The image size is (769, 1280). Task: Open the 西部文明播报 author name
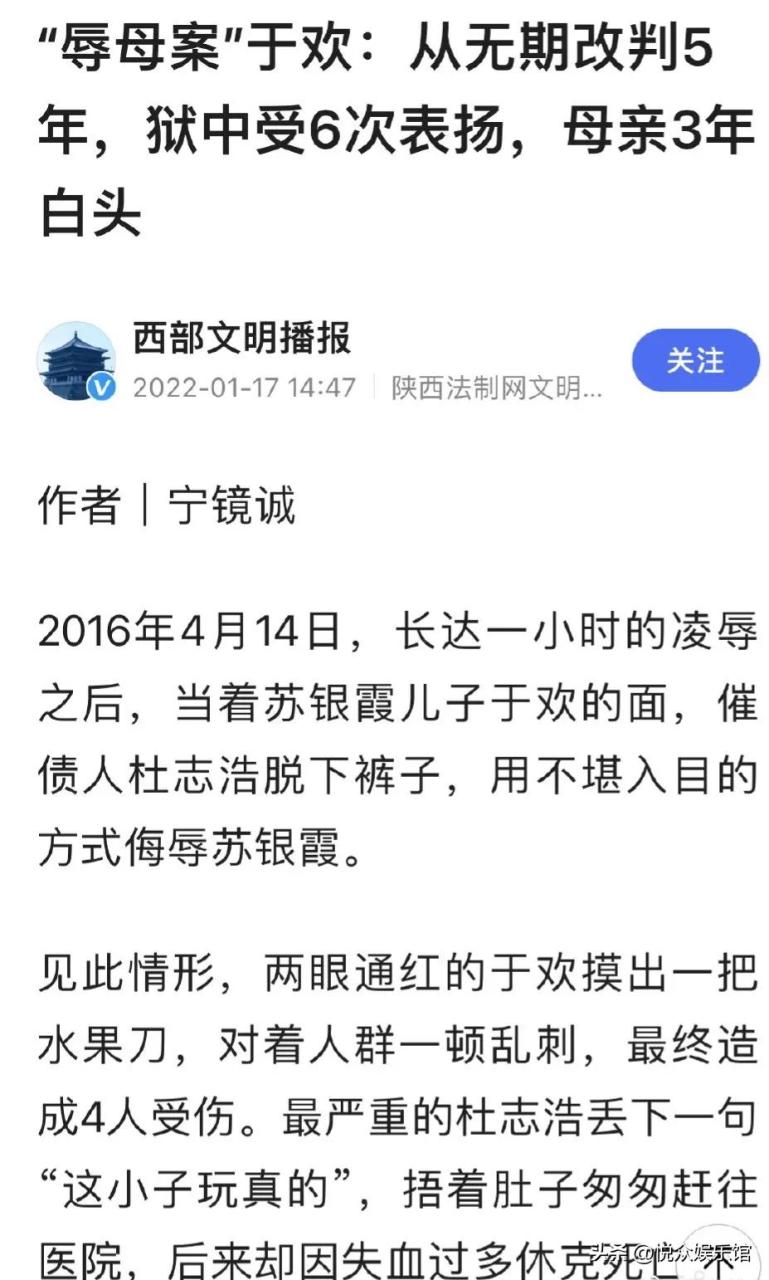pos(243,338)
